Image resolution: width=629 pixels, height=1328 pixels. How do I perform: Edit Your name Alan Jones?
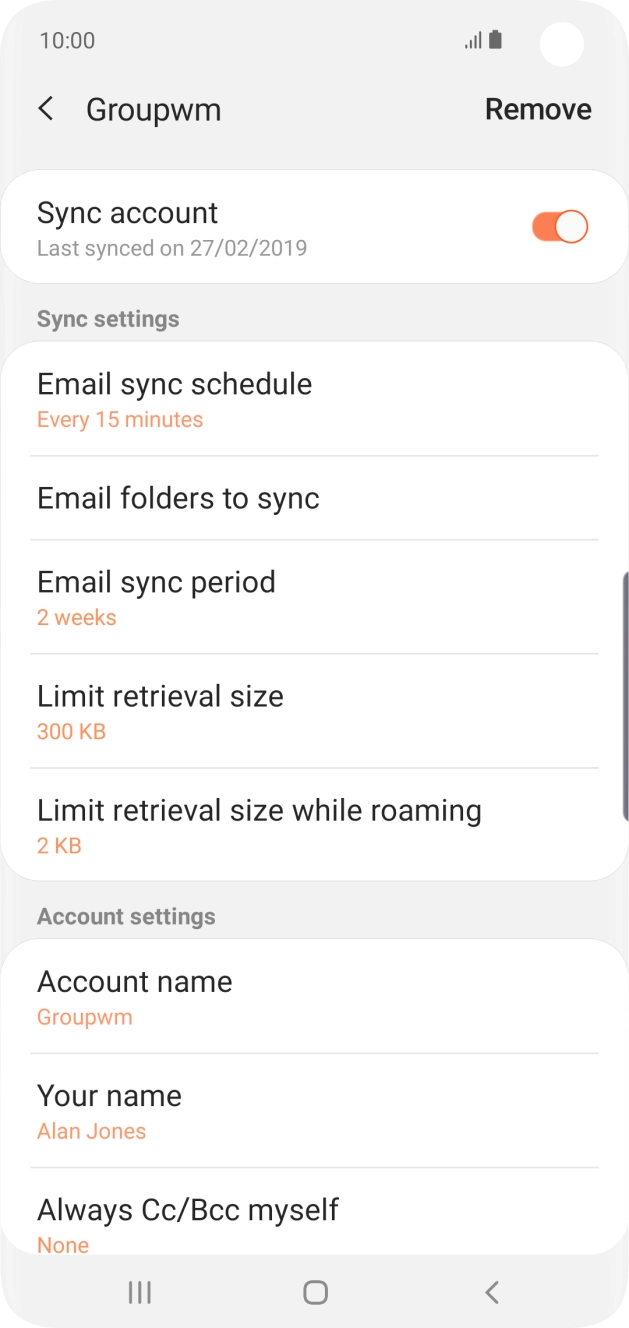[x=314, y=1111]
